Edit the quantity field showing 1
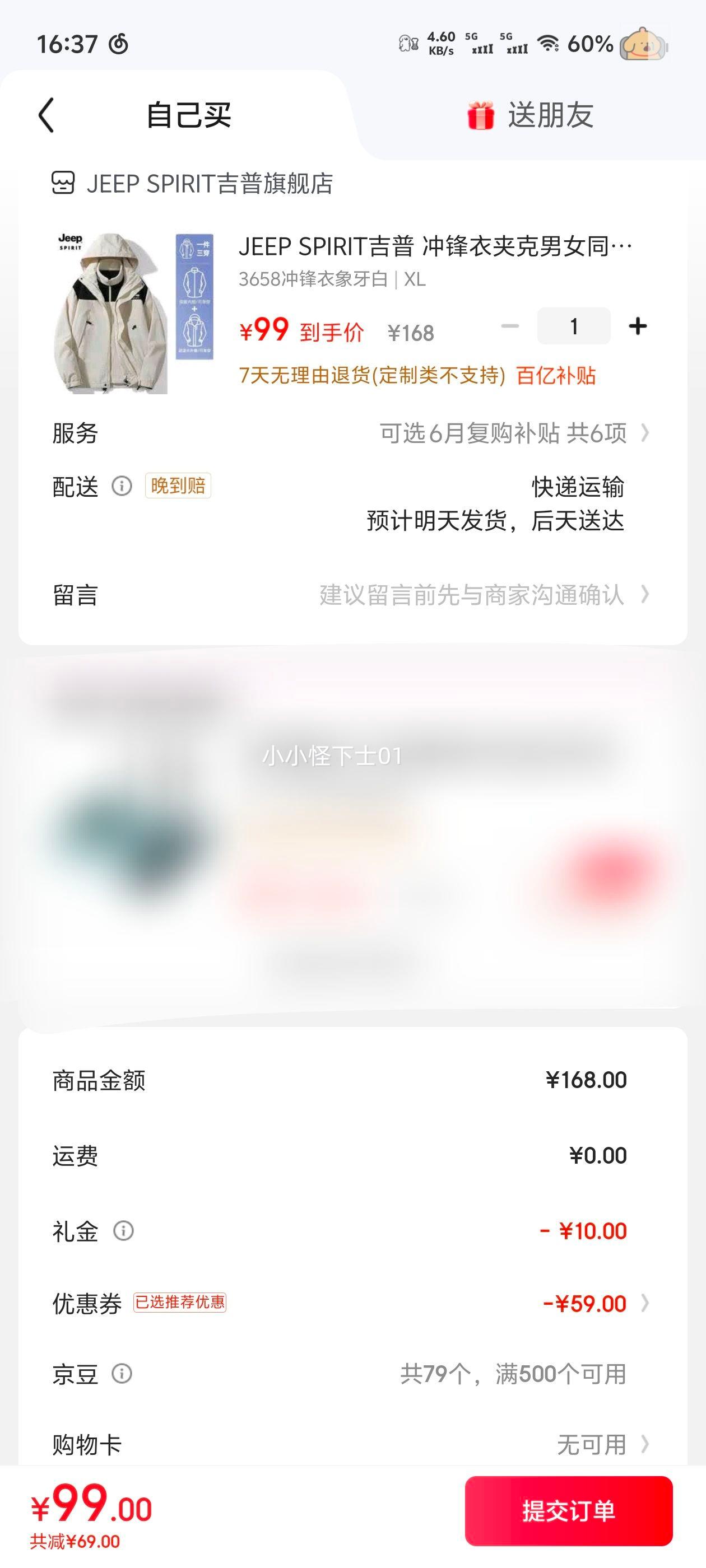 (x=573, y=326)
